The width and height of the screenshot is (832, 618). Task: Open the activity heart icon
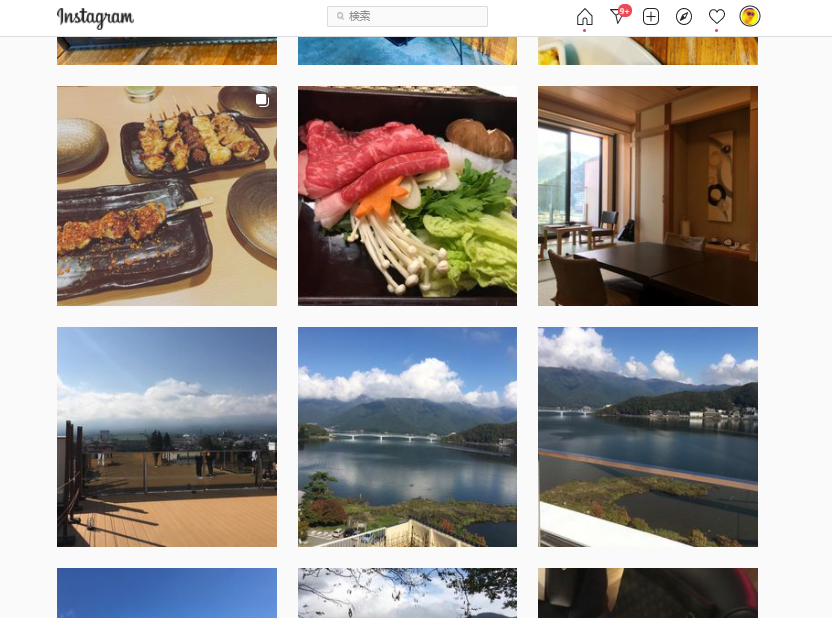click(717, 16)
